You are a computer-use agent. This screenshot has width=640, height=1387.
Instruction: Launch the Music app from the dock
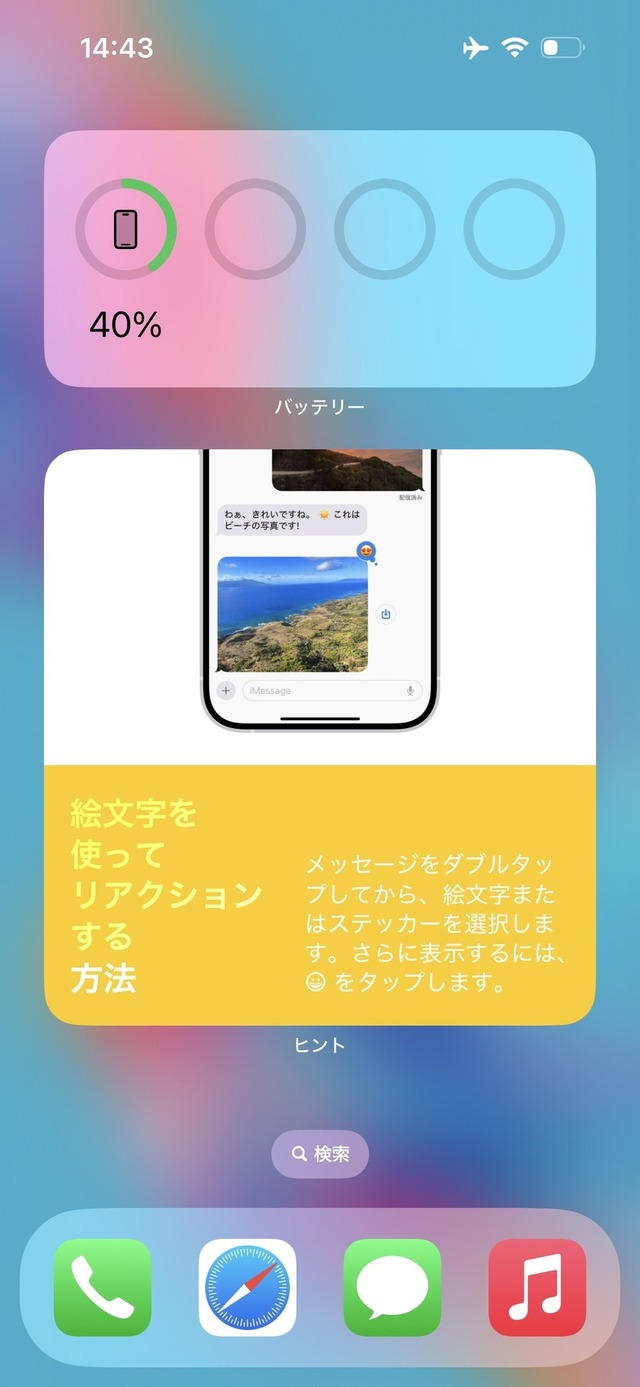pos(537,1288)
